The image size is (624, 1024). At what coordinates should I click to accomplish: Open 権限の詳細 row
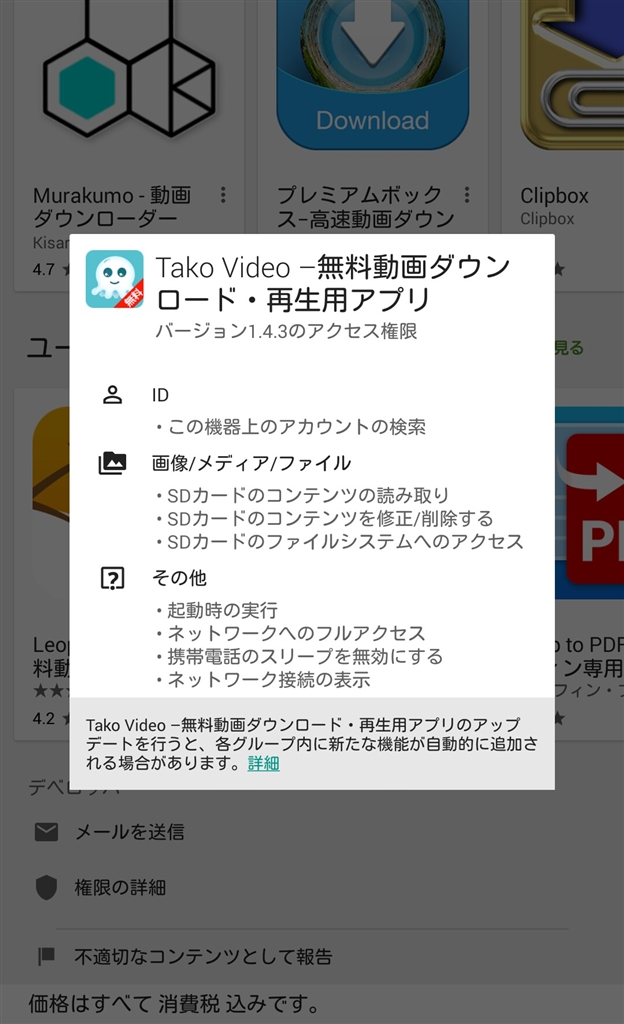tap(120, 887)
